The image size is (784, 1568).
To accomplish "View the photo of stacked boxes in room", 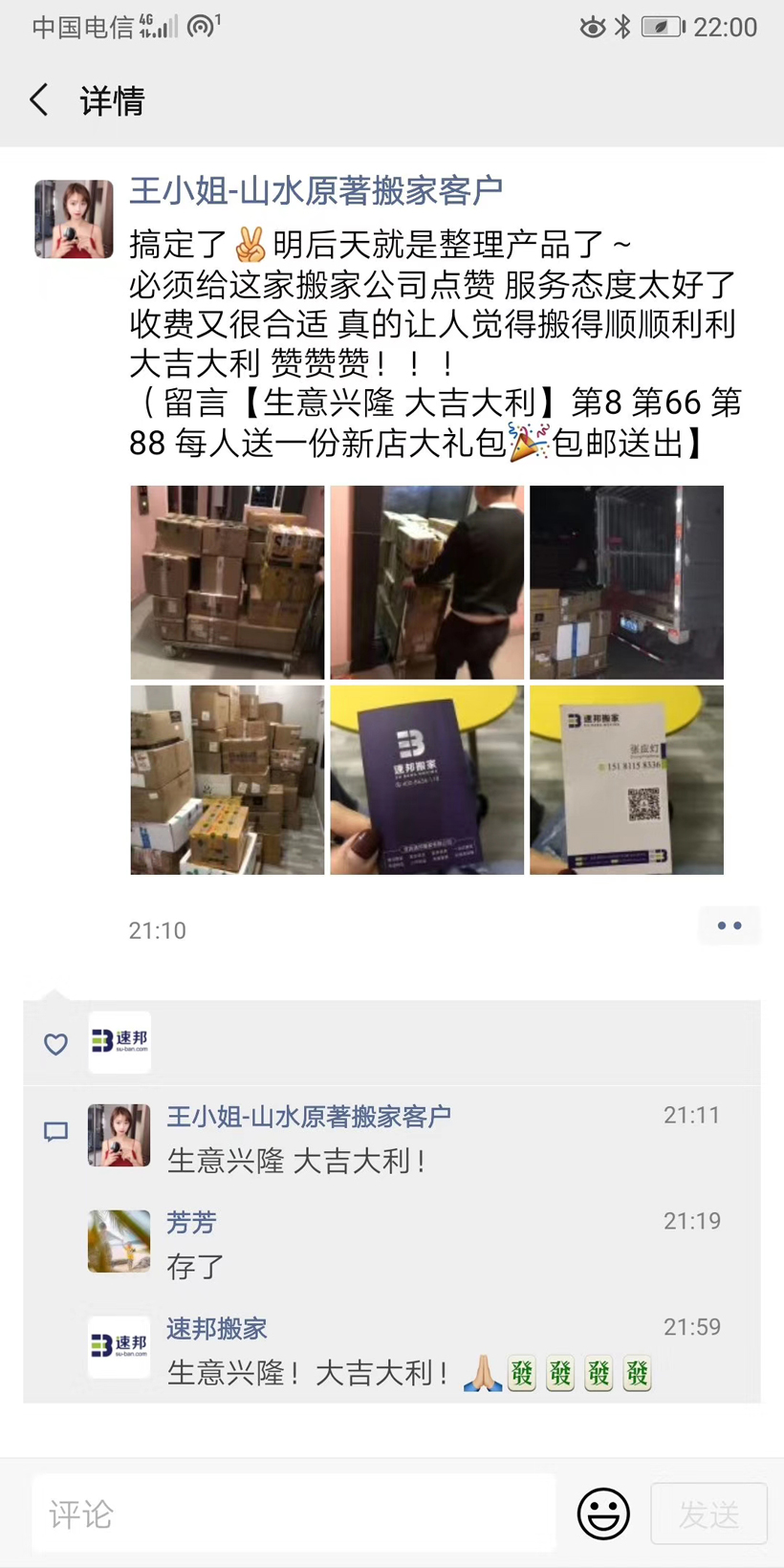I will [228, 779].
